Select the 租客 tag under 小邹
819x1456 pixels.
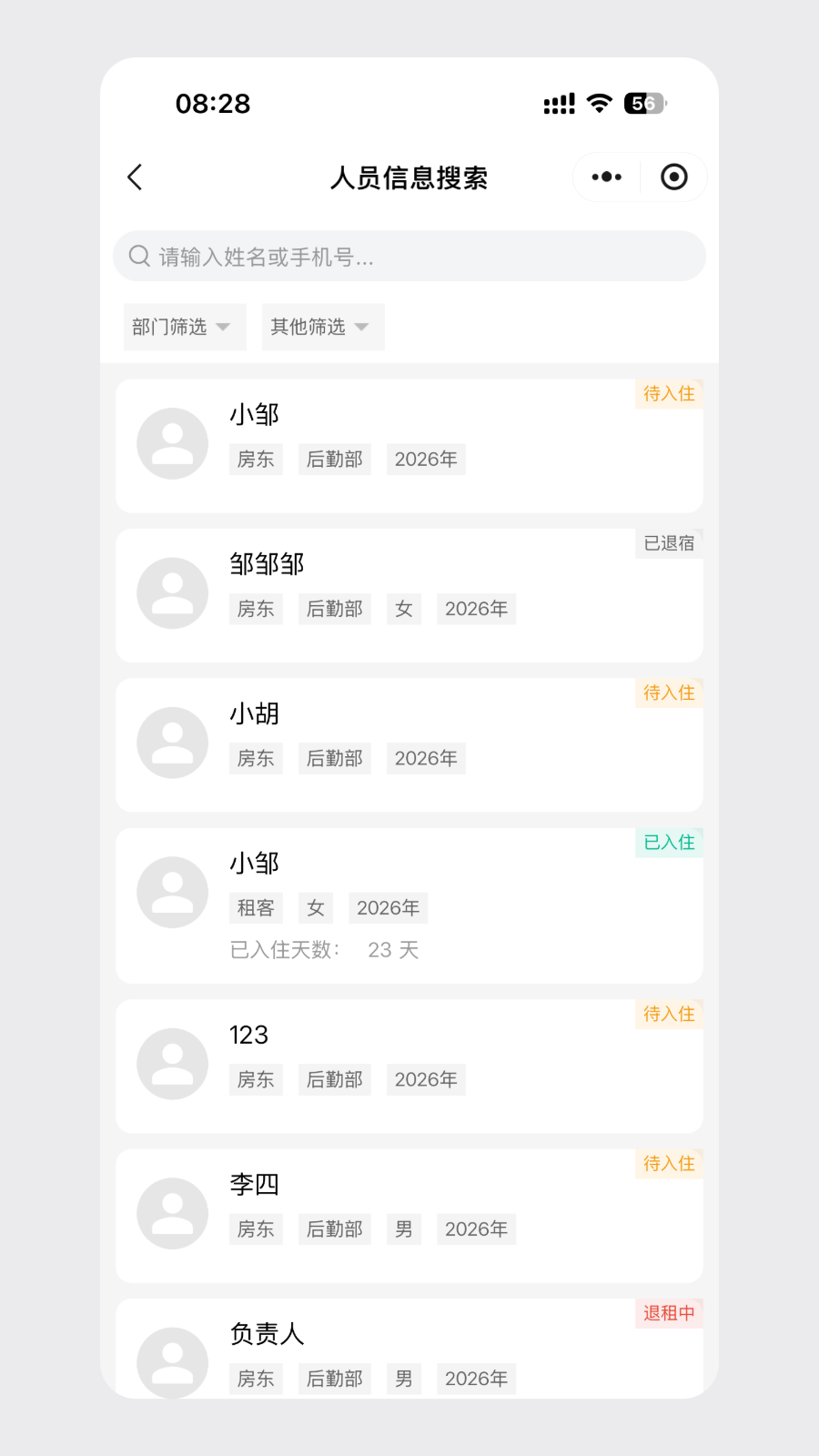pos(256,907)
